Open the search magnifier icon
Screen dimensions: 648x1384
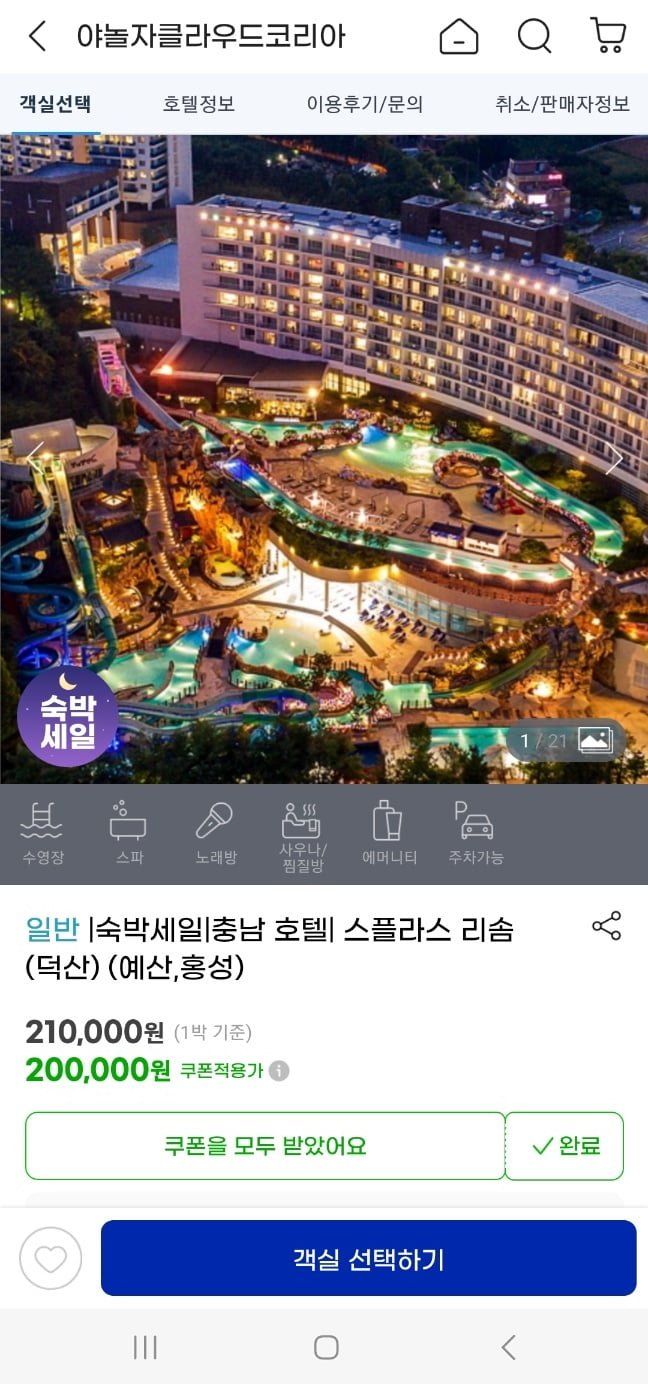point(534,37)
